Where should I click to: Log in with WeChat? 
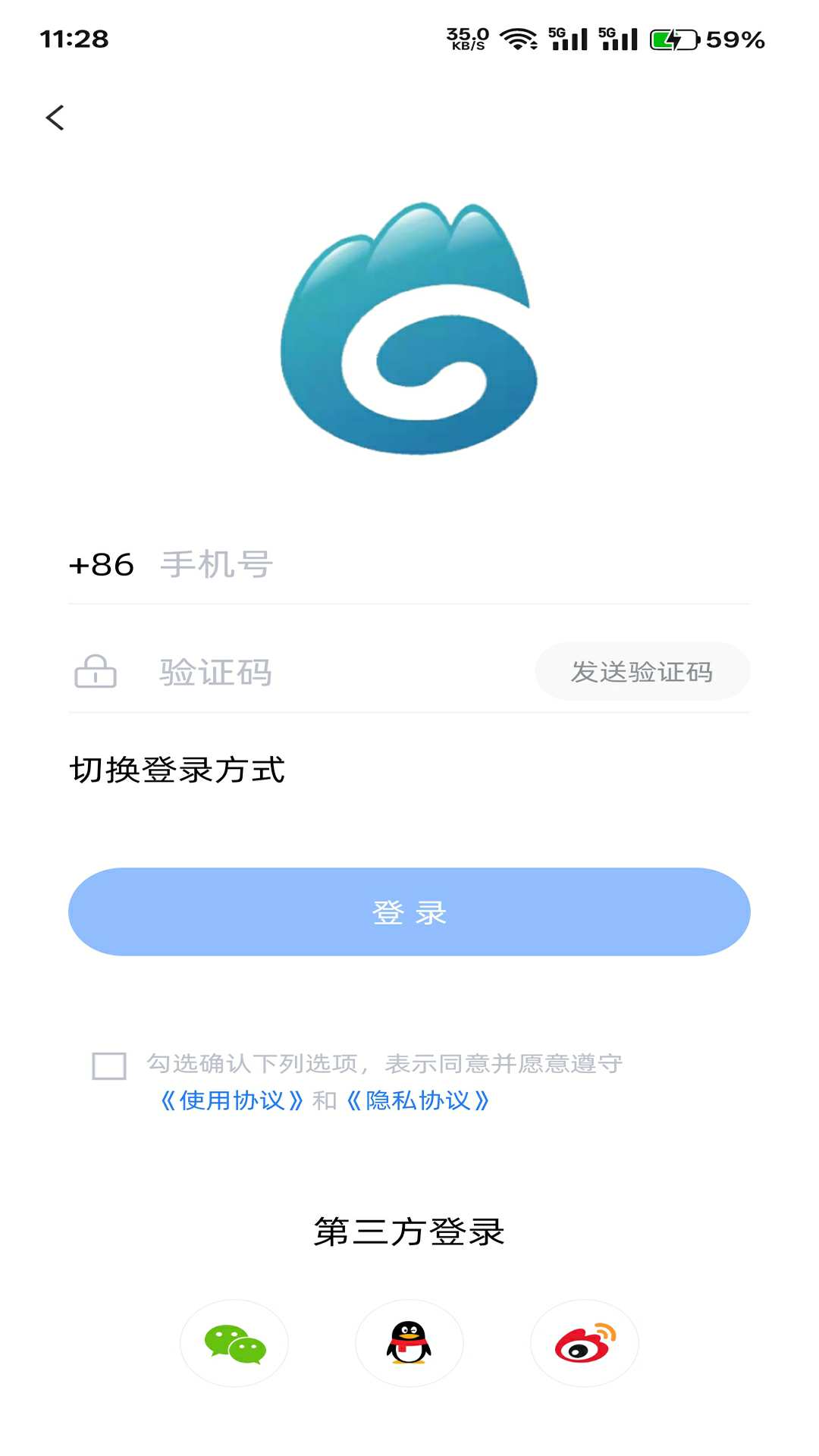[x=234, y=1343]
